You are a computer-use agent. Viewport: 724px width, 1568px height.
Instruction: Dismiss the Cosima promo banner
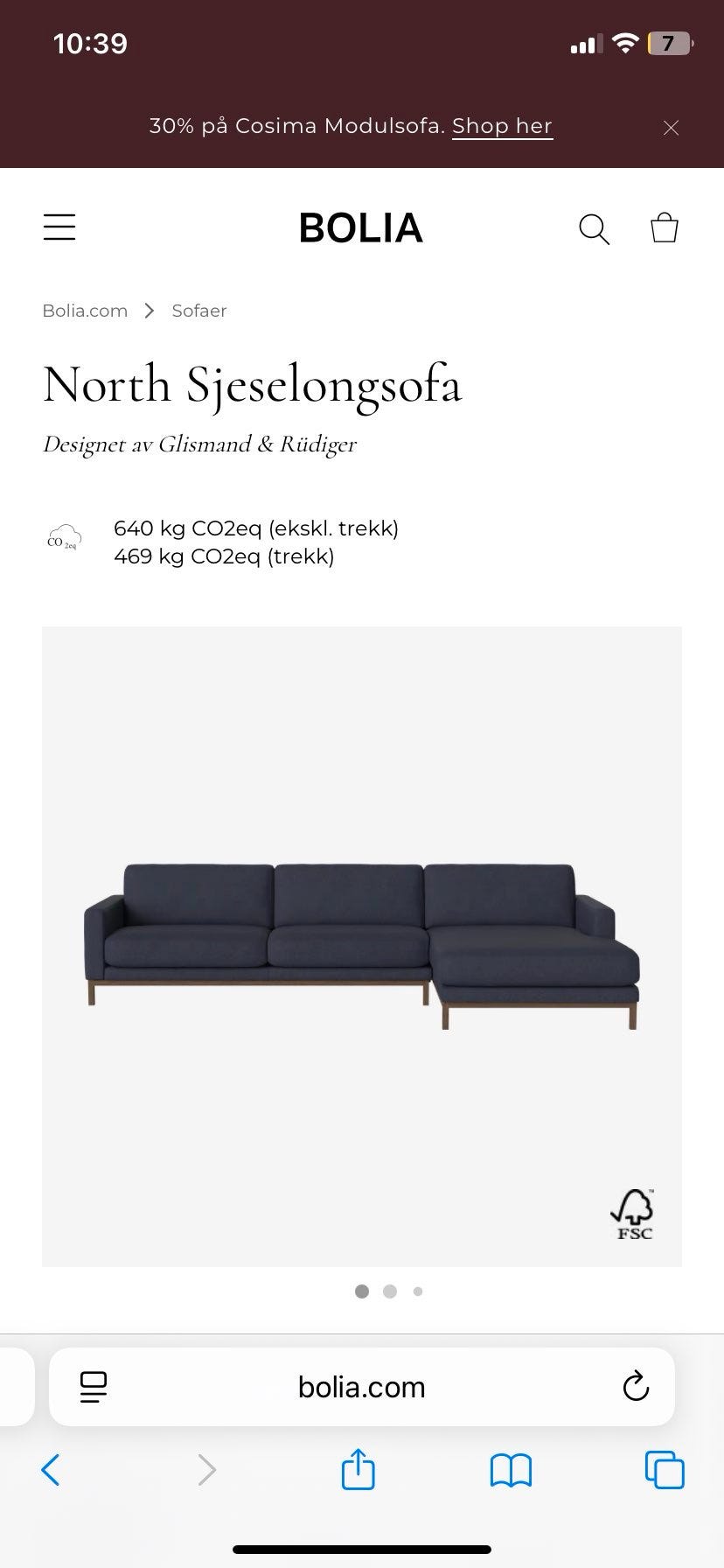[671, 128]
